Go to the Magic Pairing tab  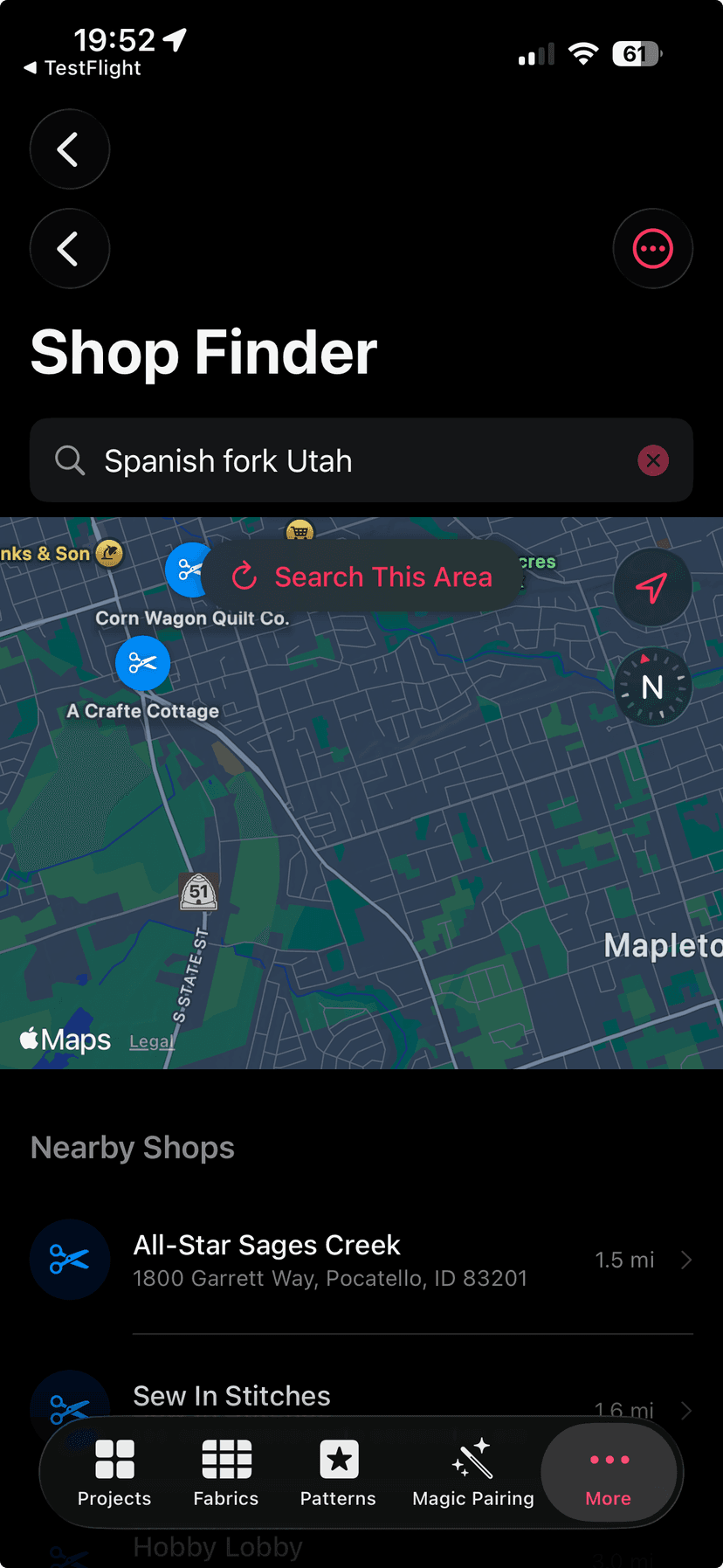472,1474
